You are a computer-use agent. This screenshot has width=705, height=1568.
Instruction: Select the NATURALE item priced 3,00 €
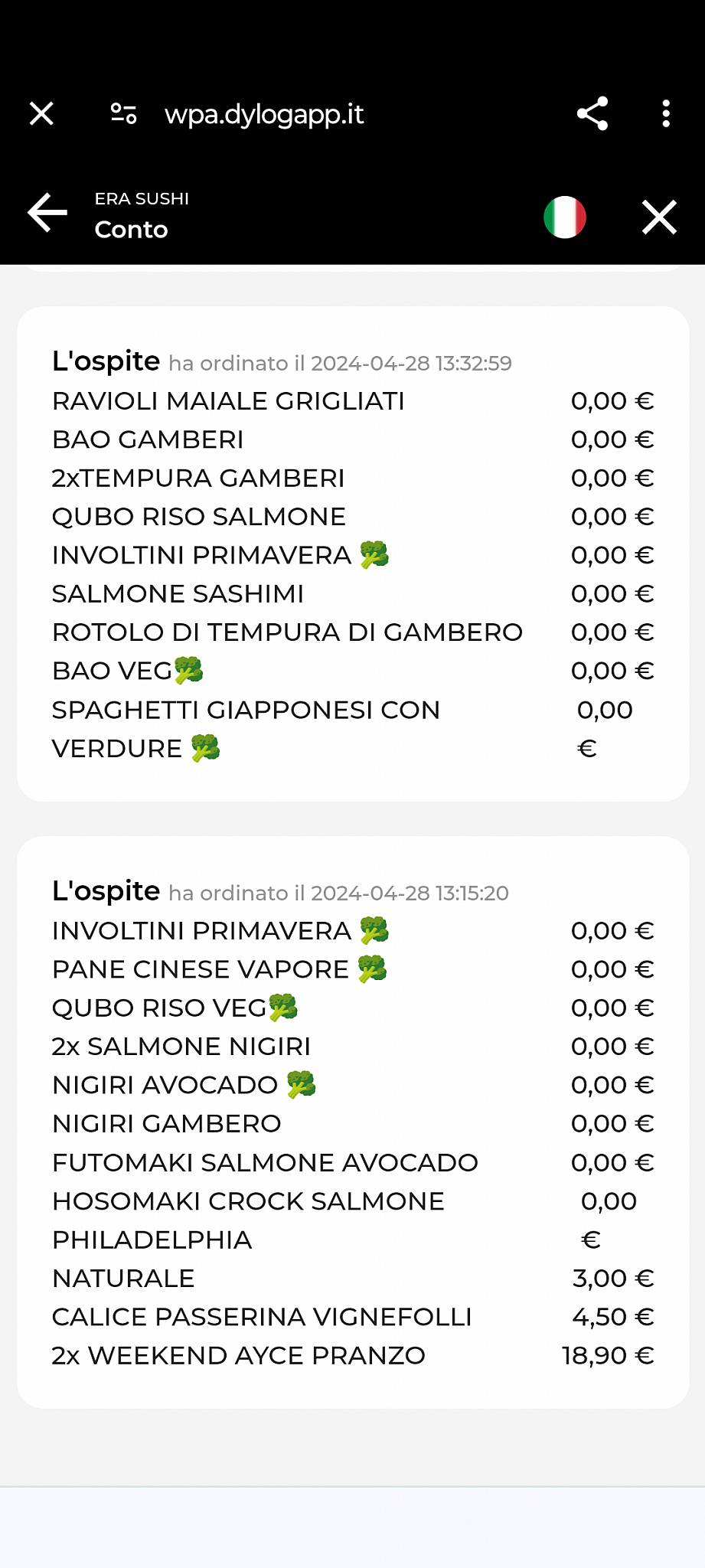(x=123, y=1278)
